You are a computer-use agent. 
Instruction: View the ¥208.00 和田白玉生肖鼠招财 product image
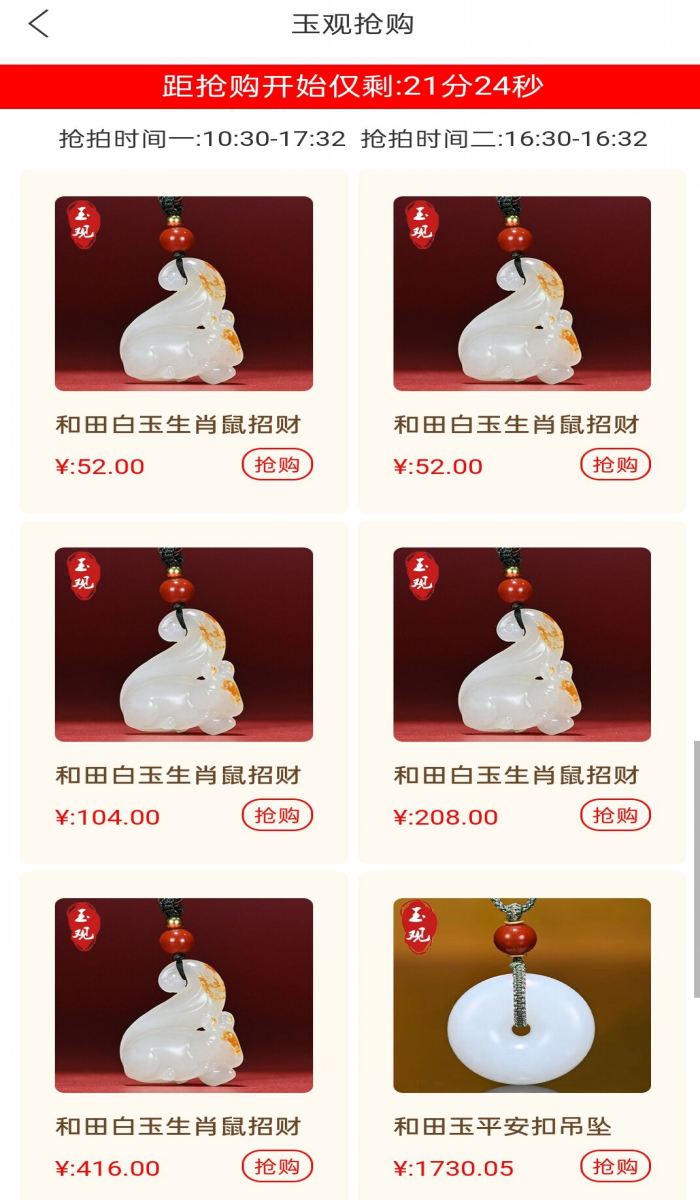(x=522, y=644)
